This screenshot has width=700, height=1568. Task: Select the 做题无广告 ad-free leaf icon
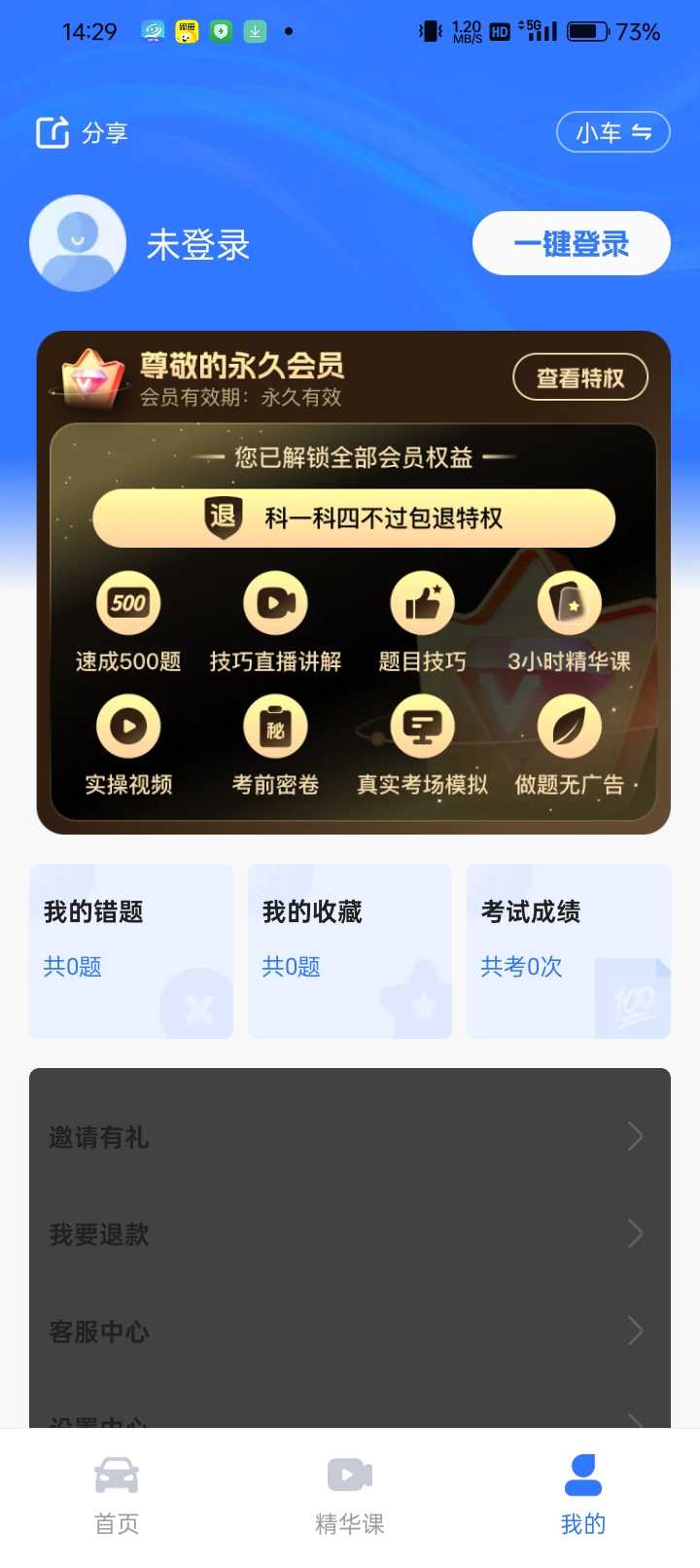point(568,727)
